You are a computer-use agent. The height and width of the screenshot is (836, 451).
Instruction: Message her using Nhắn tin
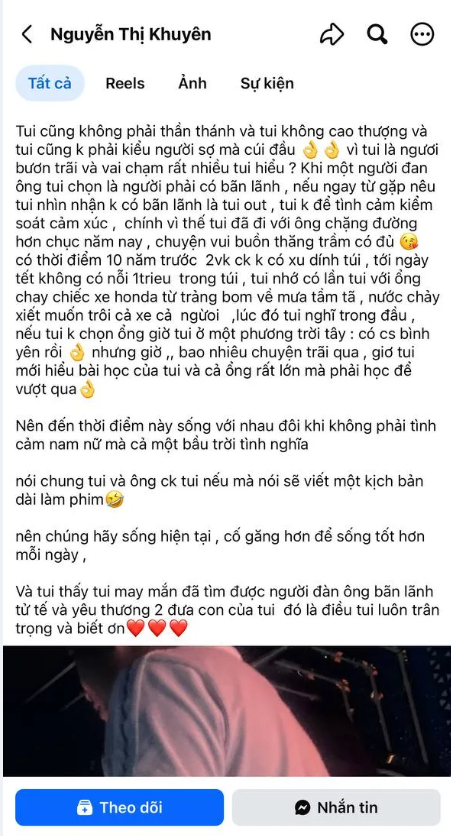click(x=336, y=807)
